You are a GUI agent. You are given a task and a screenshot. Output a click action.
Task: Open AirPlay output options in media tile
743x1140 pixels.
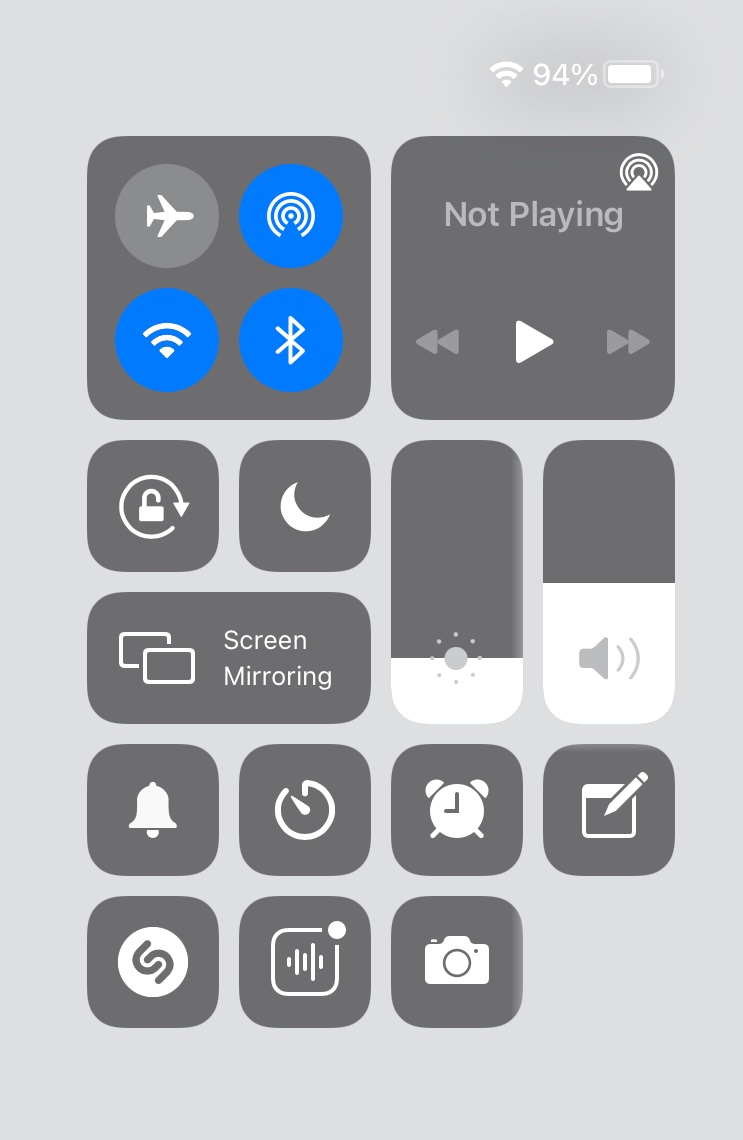[638, 172]
